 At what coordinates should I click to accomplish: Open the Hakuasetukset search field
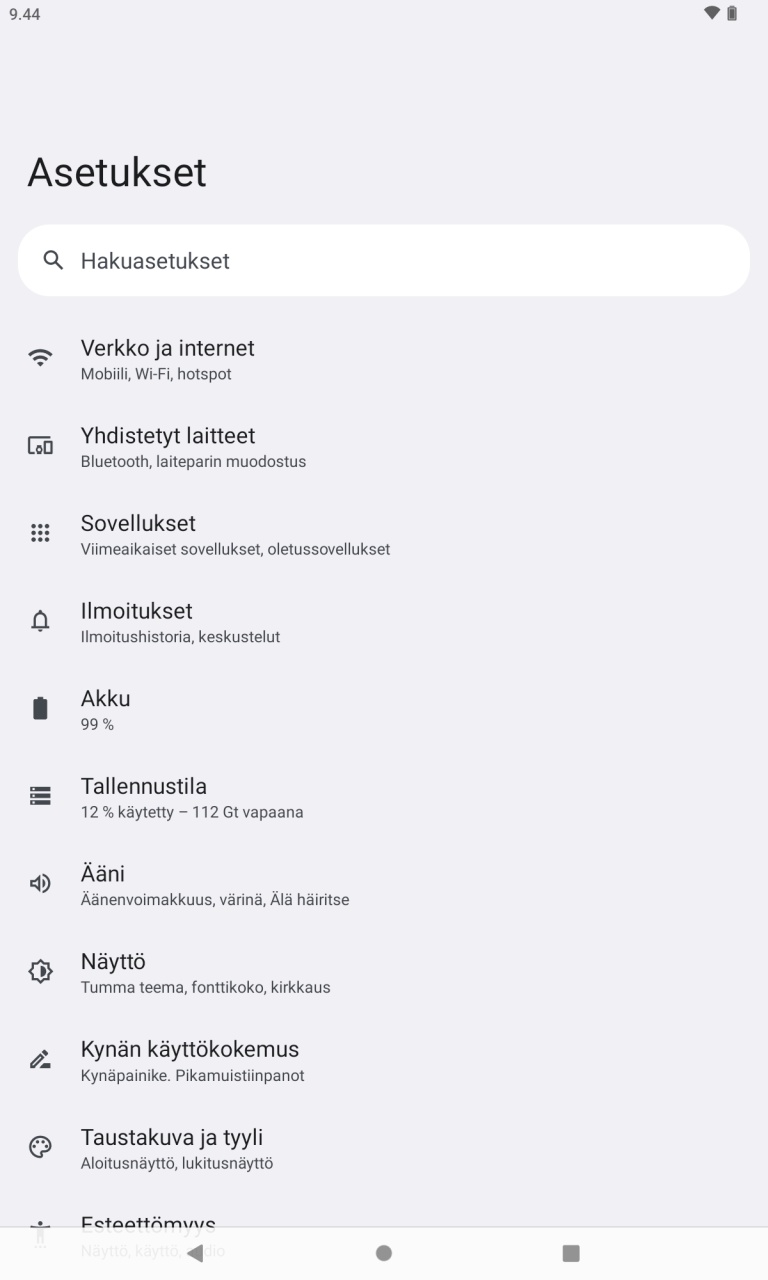(x=384, y=260)
